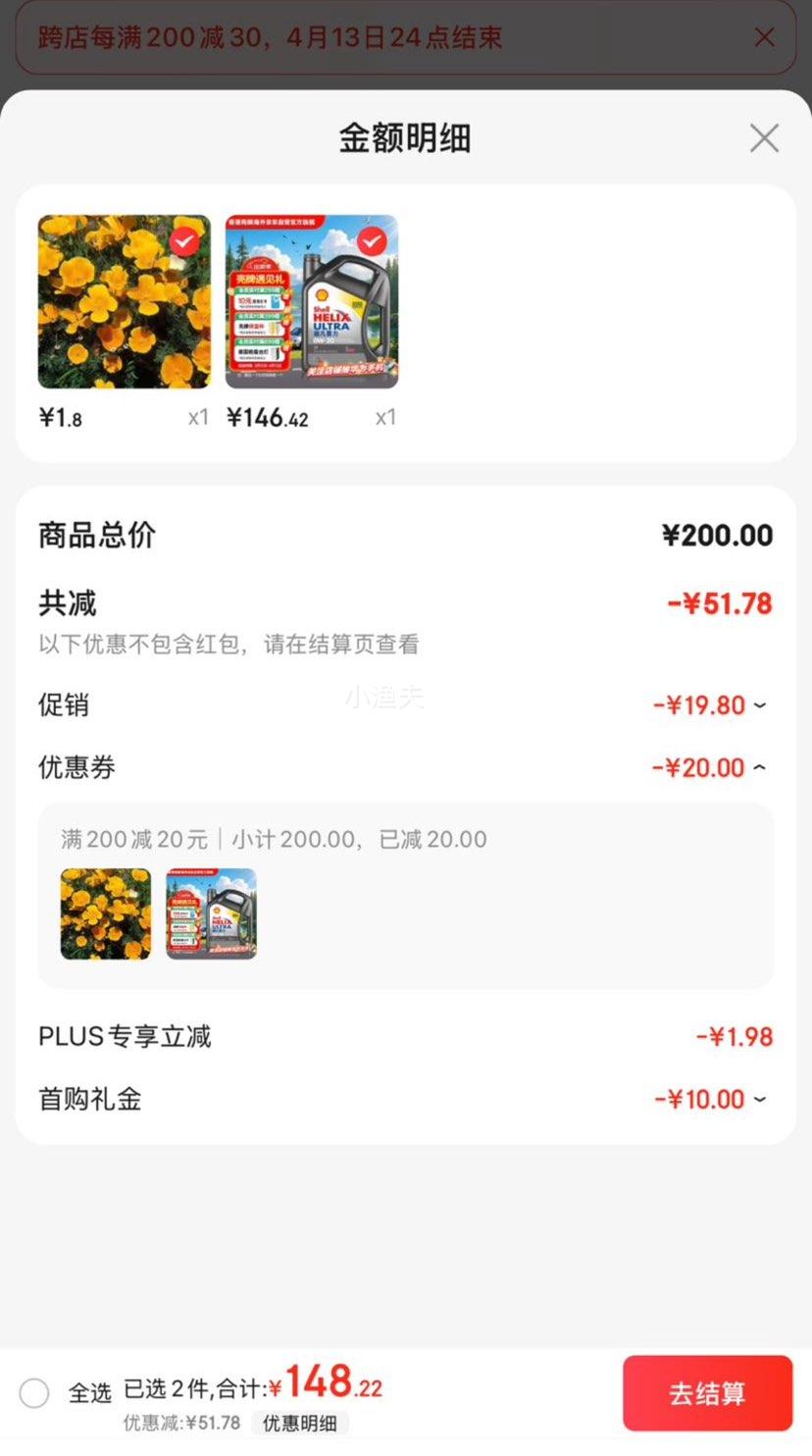The width and height of the screenshot is (812, 1456).
Task: Toggle the 全选 select-all circle
Action: 34,1393
